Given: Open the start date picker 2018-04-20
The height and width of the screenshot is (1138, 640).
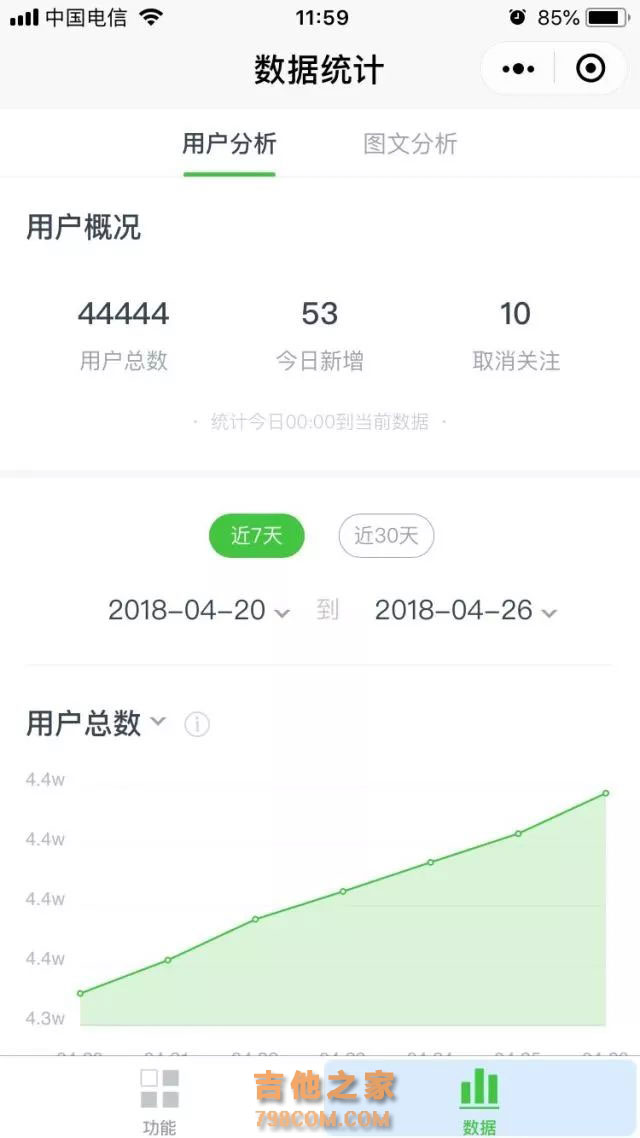Looking at the screenshot, I should pyautogui.click(x=198, y=610).
